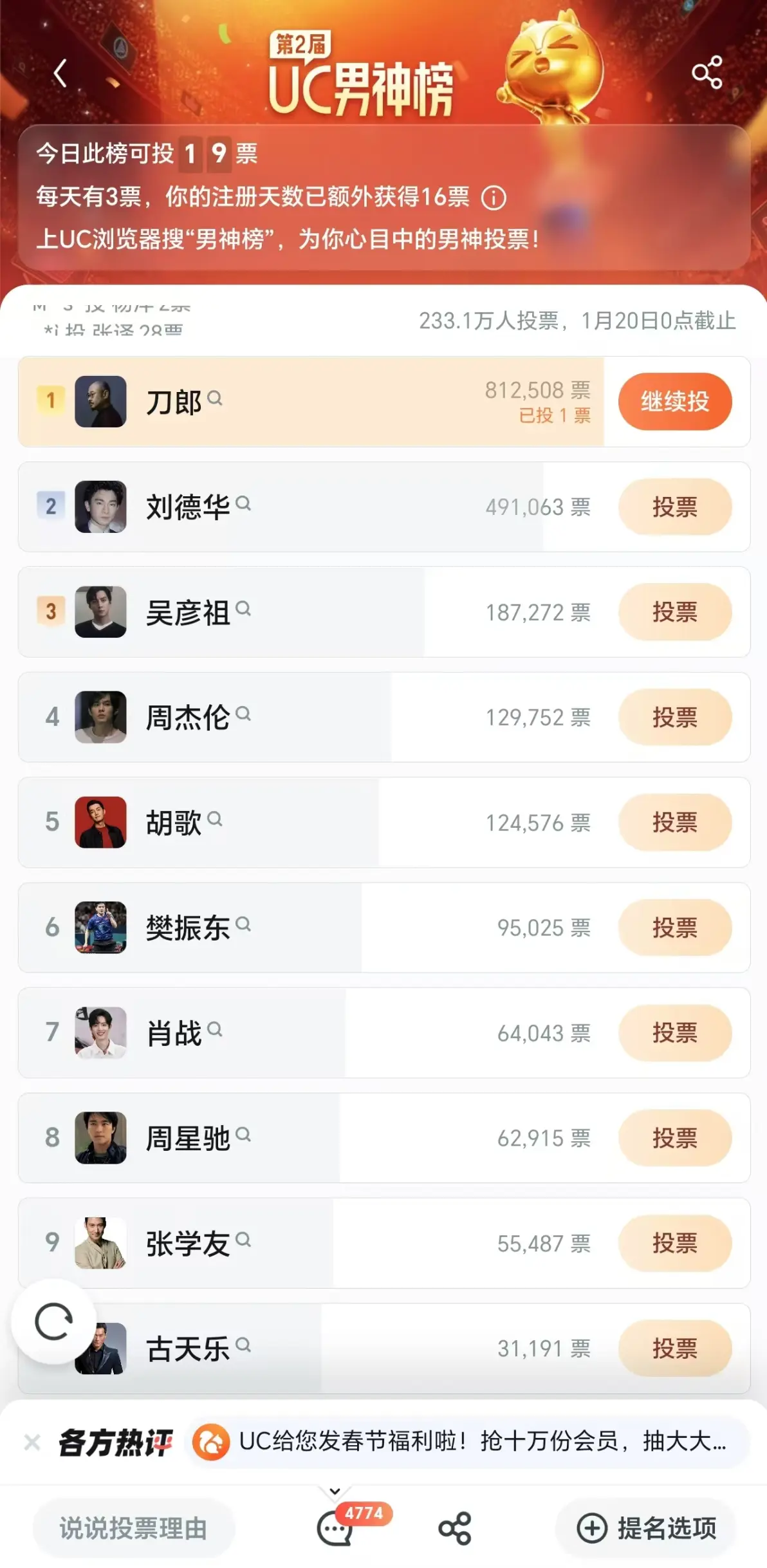767x1568 pixels.
Task: Click 胡歌's avatar thumbnail
Action: [101, 823]
